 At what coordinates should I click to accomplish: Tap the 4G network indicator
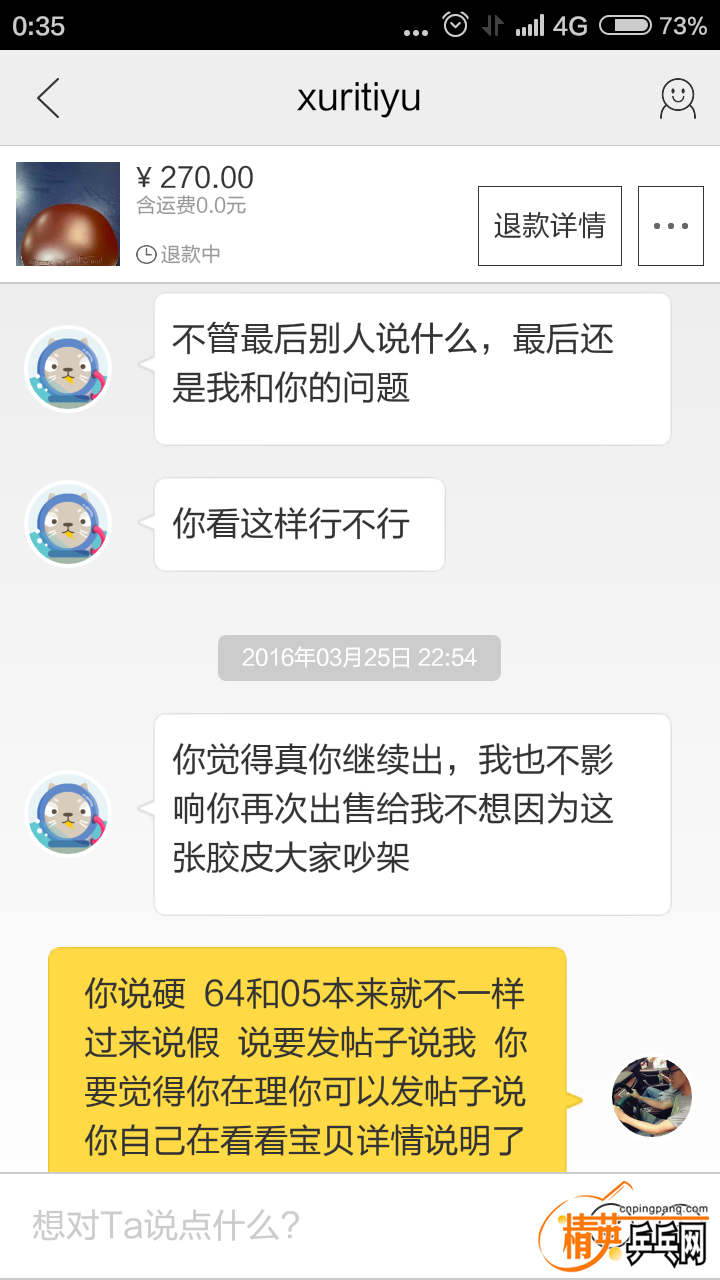[x=570, y=27]
